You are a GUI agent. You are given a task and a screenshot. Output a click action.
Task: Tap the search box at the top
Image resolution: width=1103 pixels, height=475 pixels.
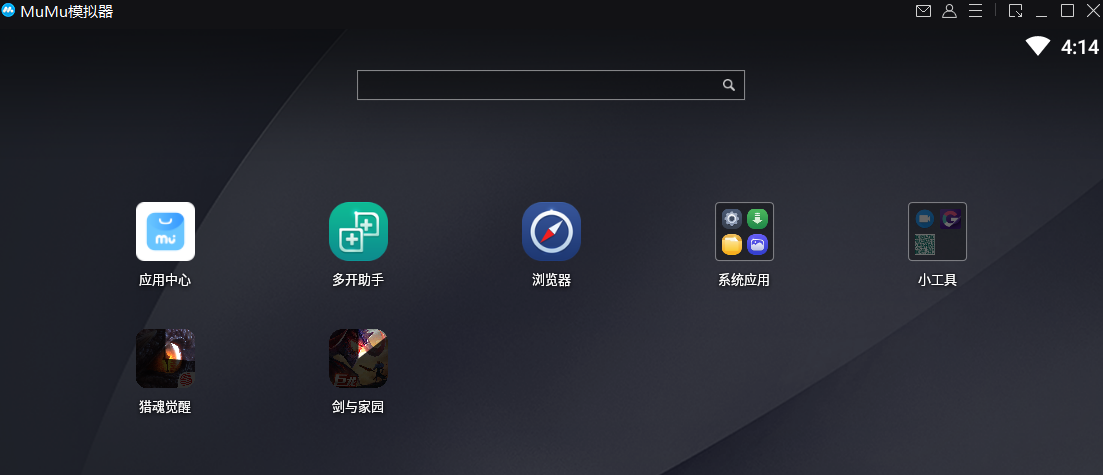pos(540,85)
